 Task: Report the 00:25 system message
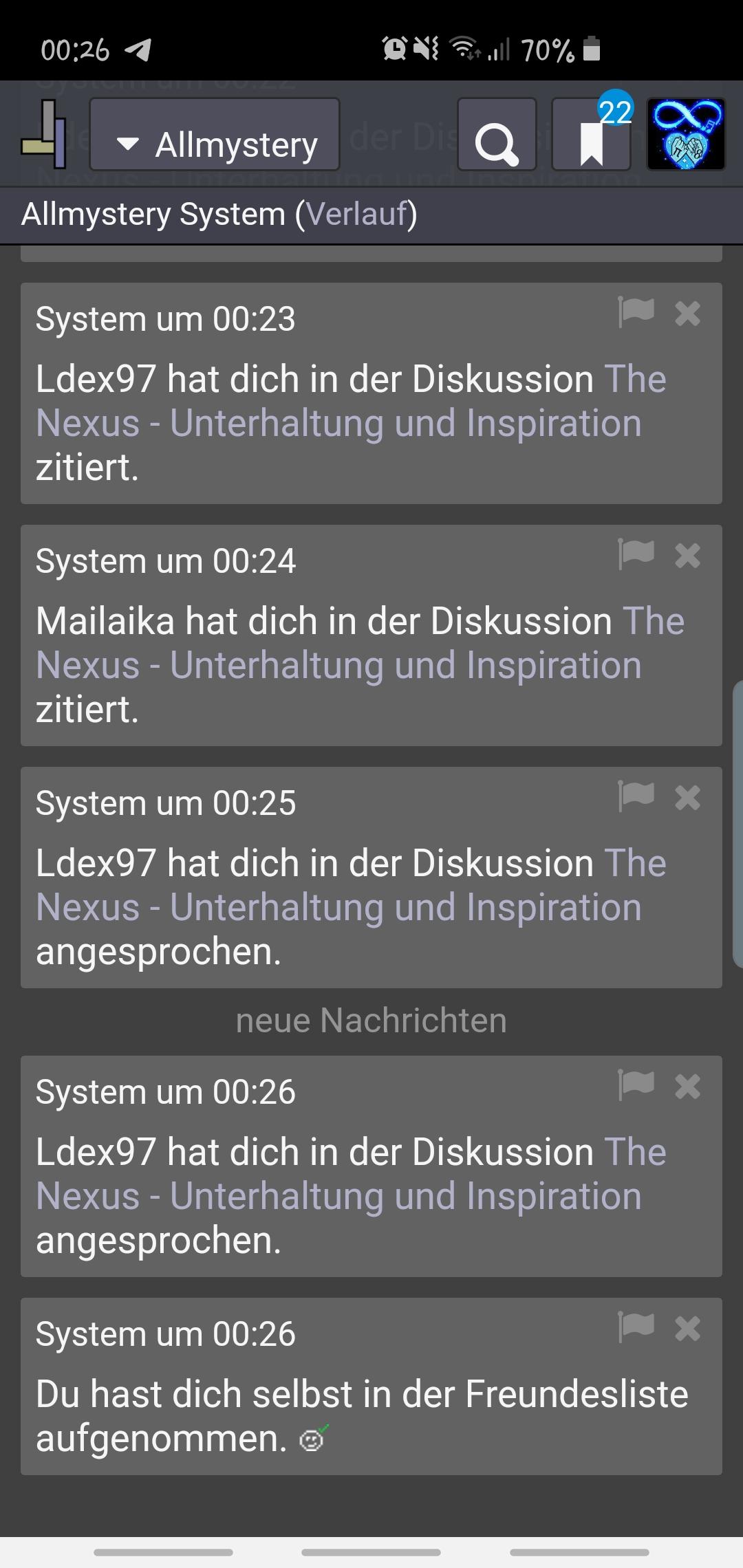(636, 797)
